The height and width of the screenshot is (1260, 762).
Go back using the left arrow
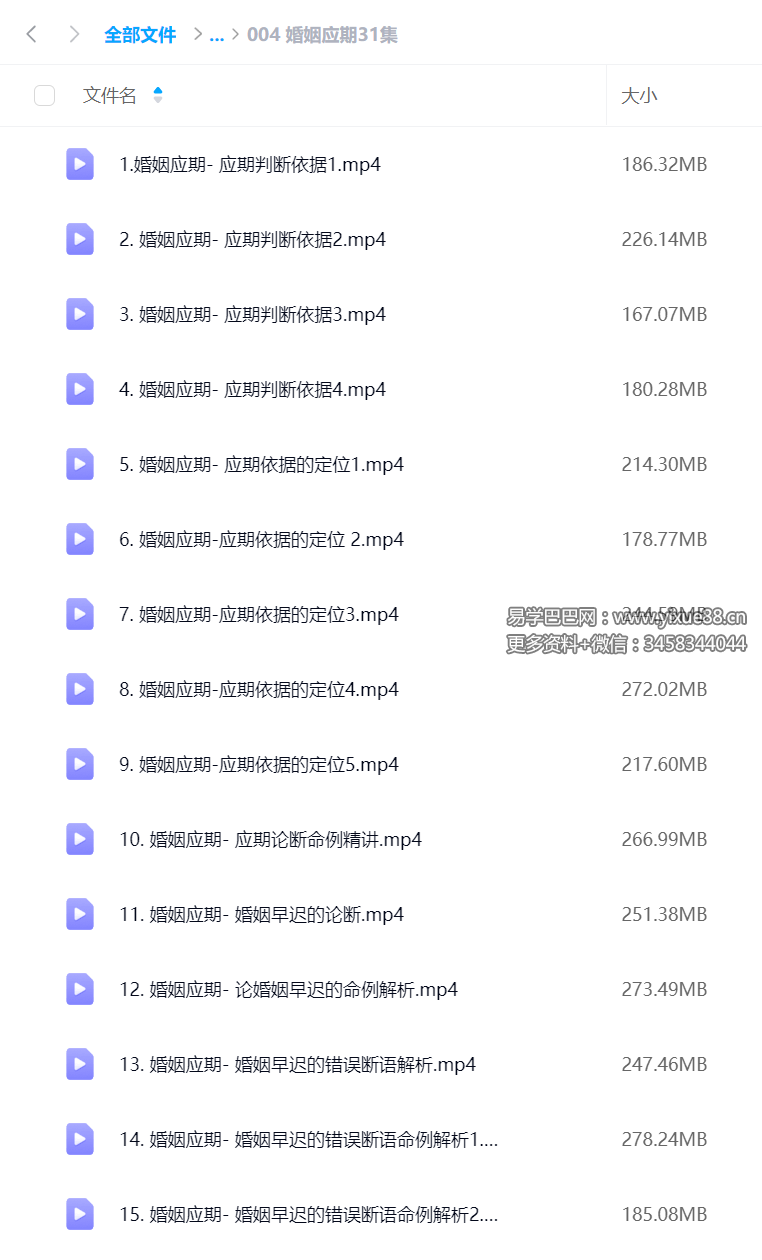coord(32,35)
